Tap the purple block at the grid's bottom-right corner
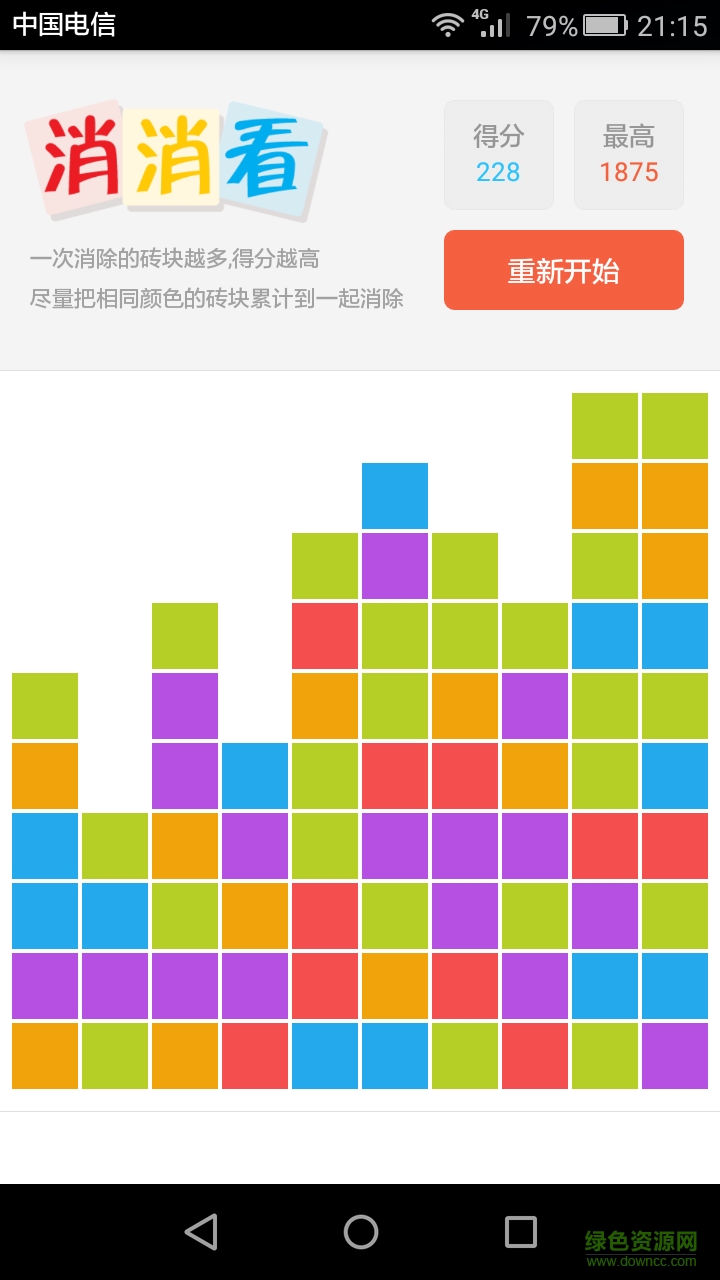Screen dimensions: 720x1280 point(675,1056)
